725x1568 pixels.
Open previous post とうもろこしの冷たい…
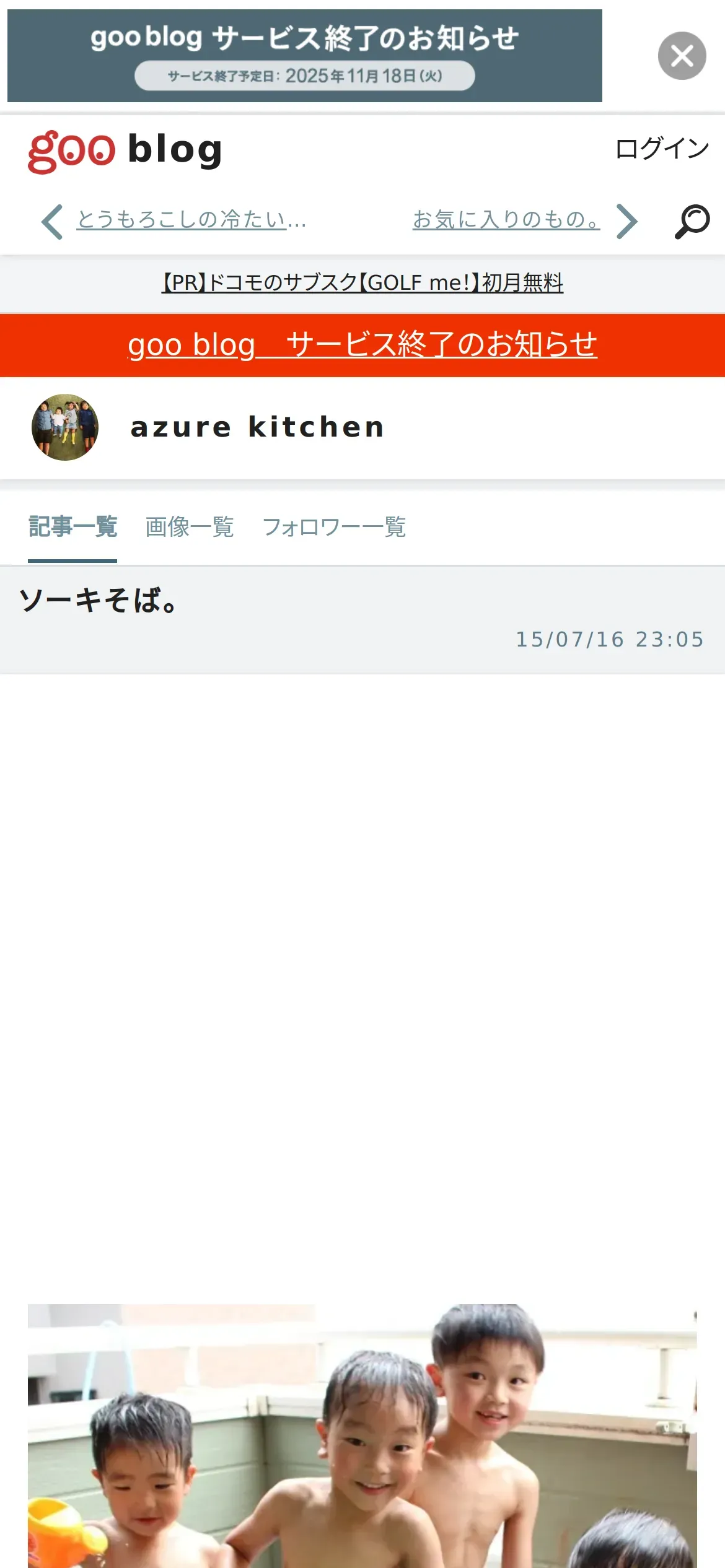pos(191,219)
